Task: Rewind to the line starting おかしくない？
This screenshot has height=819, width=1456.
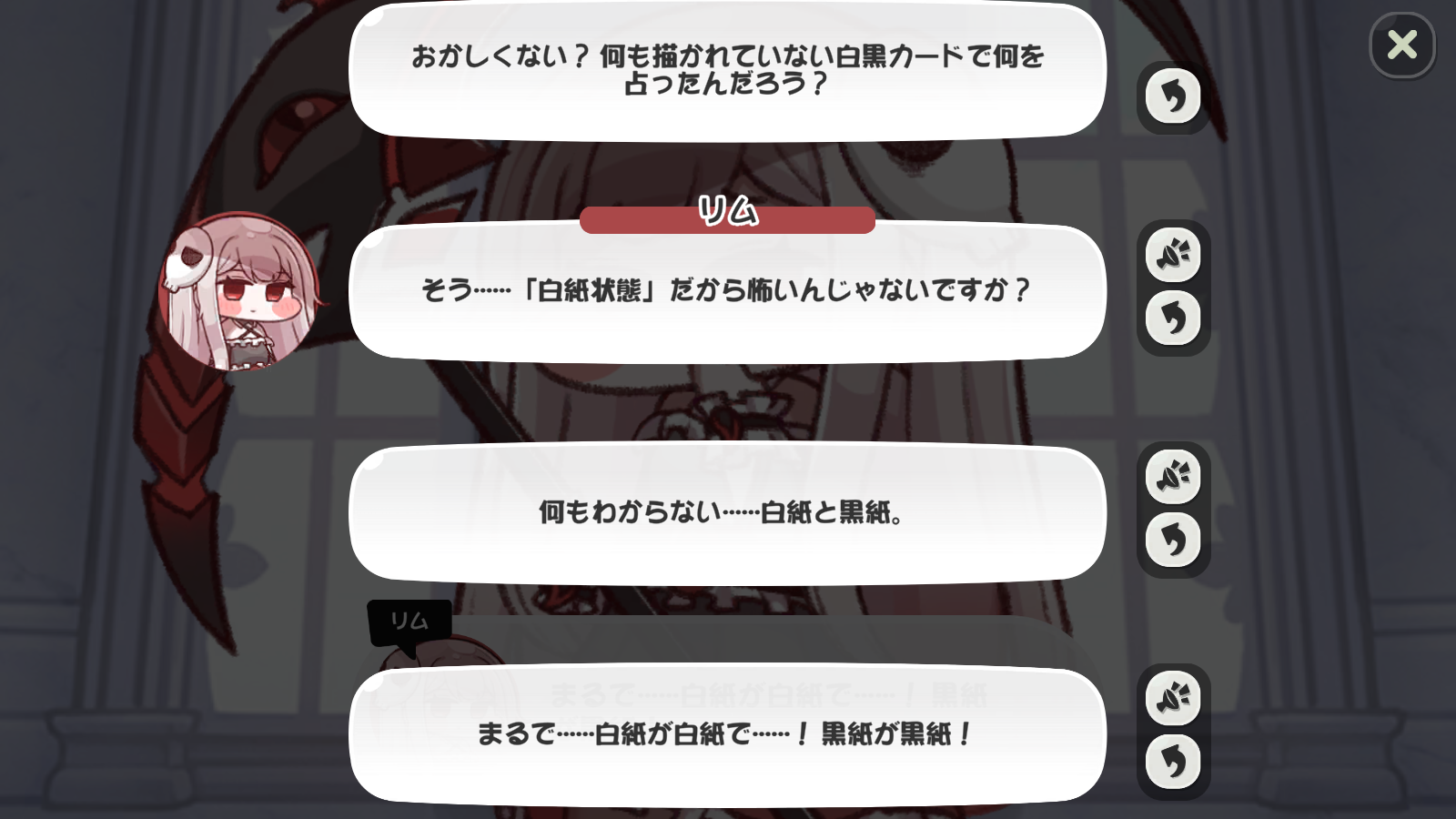Action: [x=1173, y=96]
